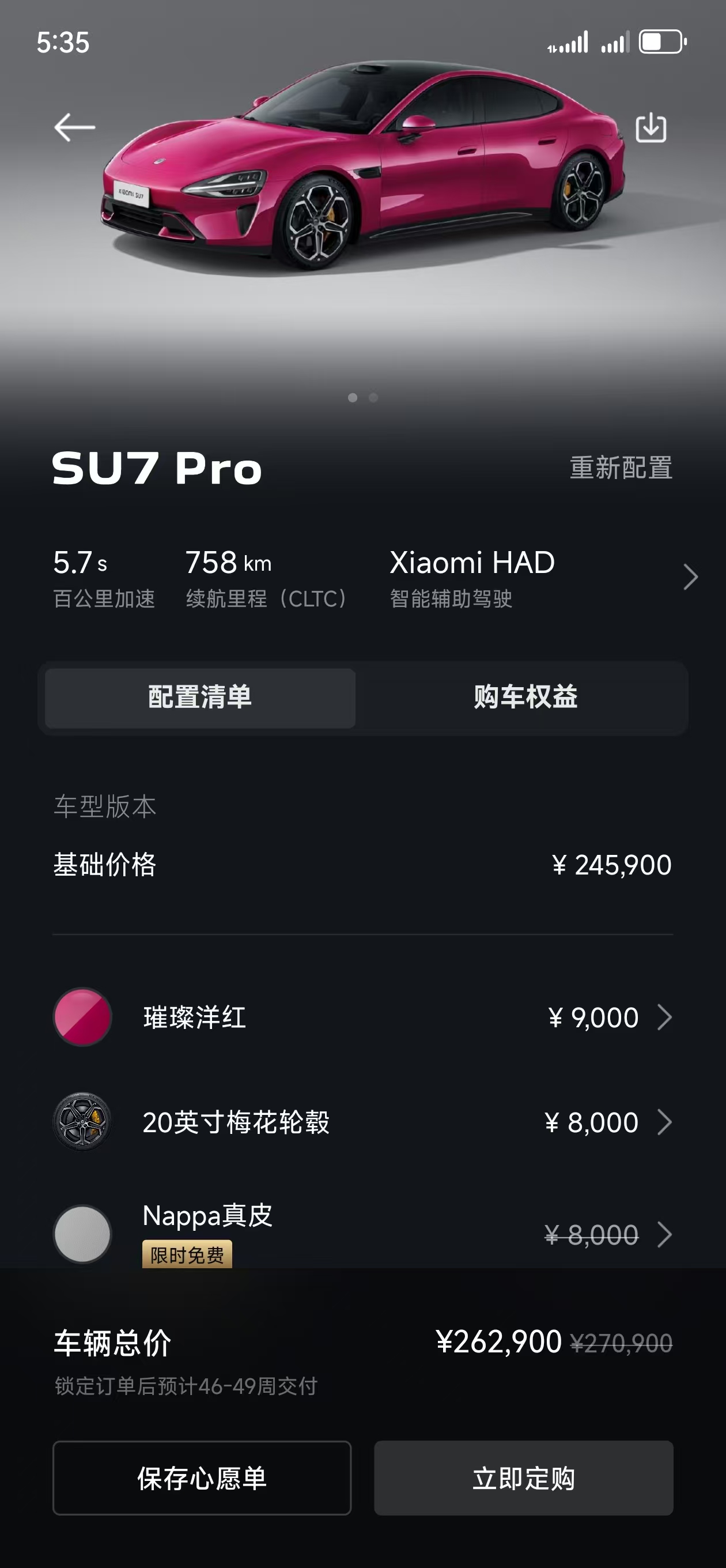Expand the specs row chevron beside Xiaomi HAD

point(690,576)
